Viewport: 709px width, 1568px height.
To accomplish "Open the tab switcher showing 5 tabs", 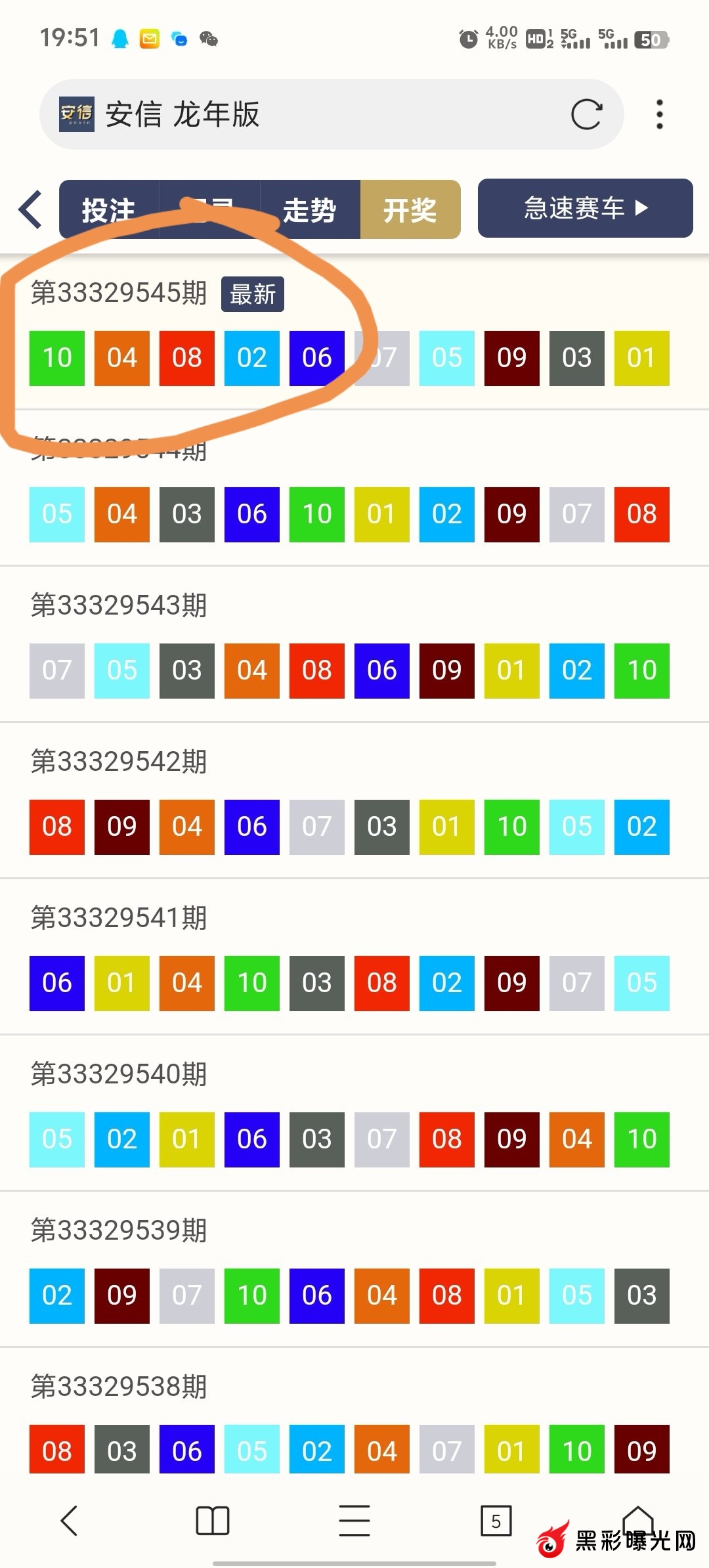I will (496, 1521).
